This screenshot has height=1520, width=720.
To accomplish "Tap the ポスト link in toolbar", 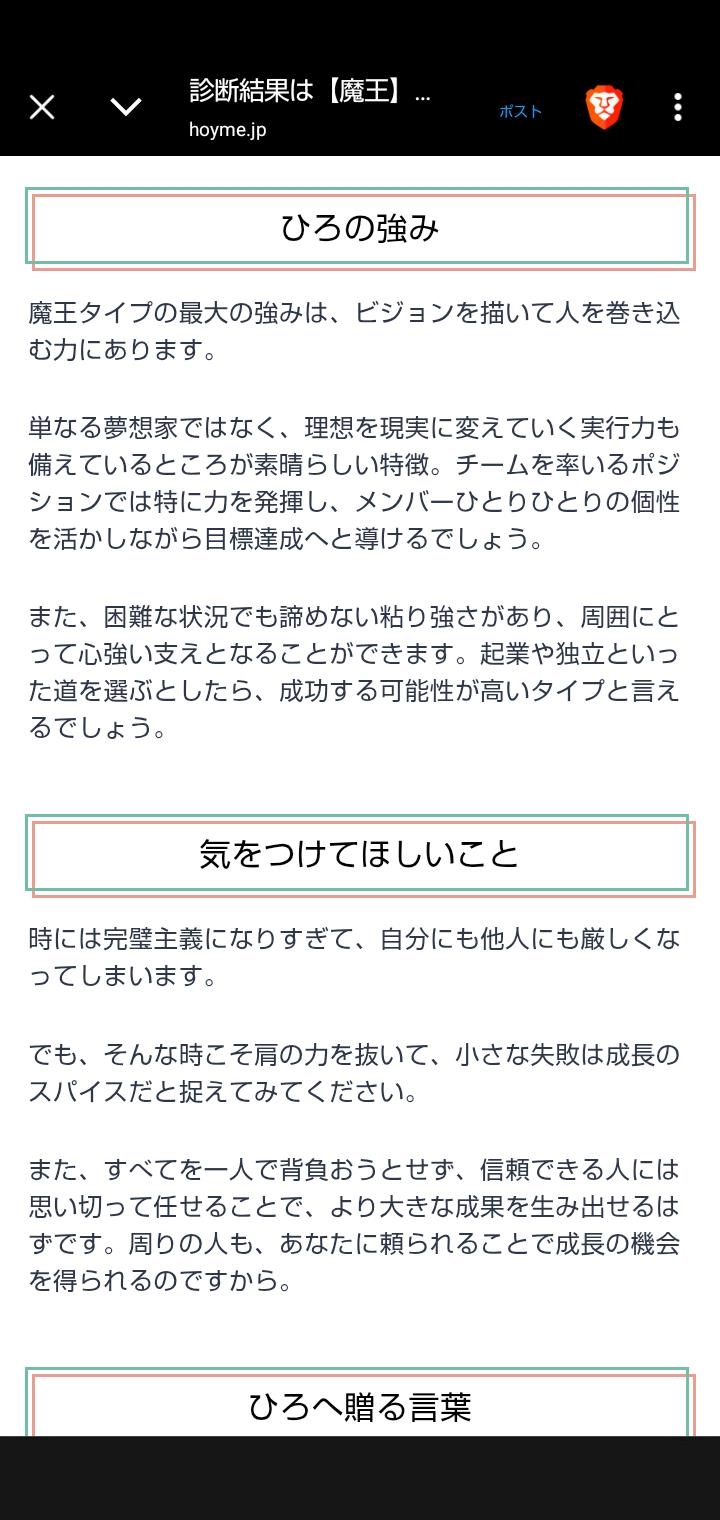I will click(x=520, y=111).
